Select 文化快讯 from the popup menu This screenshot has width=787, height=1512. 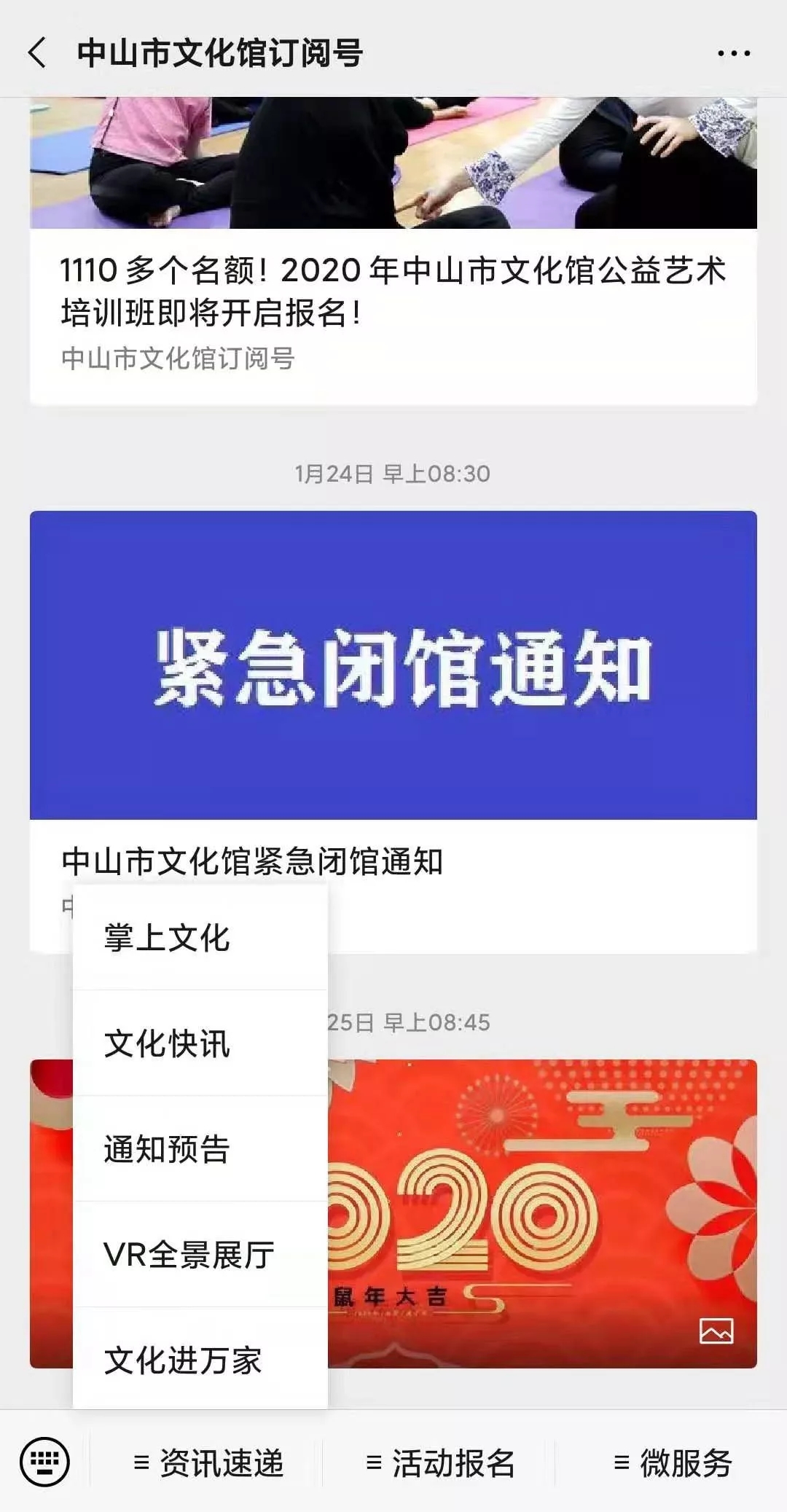click(168, 1043)
